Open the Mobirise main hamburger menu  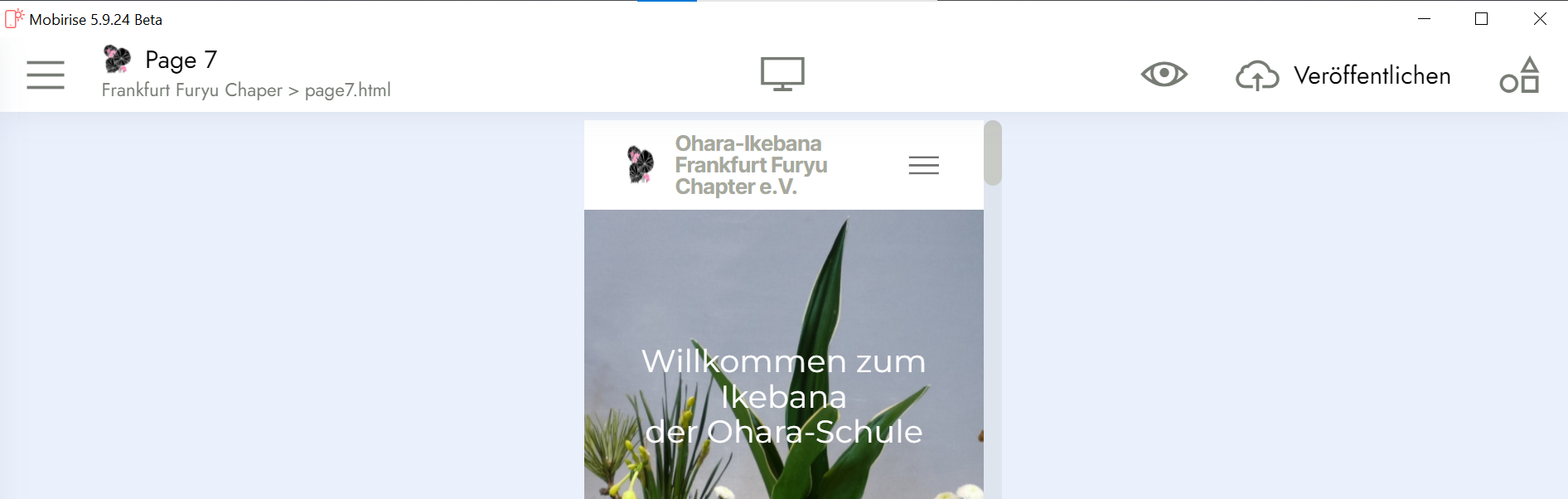46,75
